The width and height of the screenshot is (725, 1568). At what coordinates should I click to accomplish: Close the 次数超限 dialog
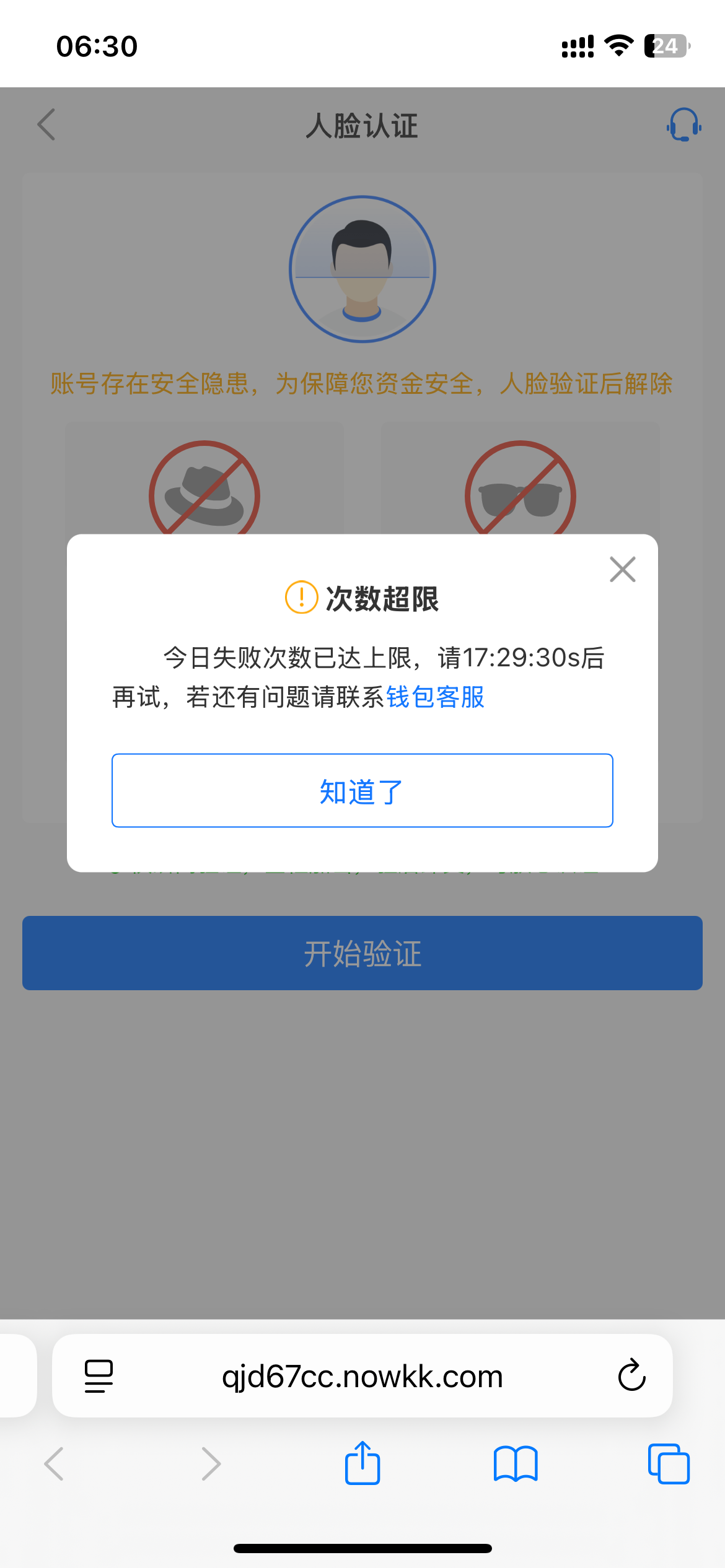click(x=622, y=569)
